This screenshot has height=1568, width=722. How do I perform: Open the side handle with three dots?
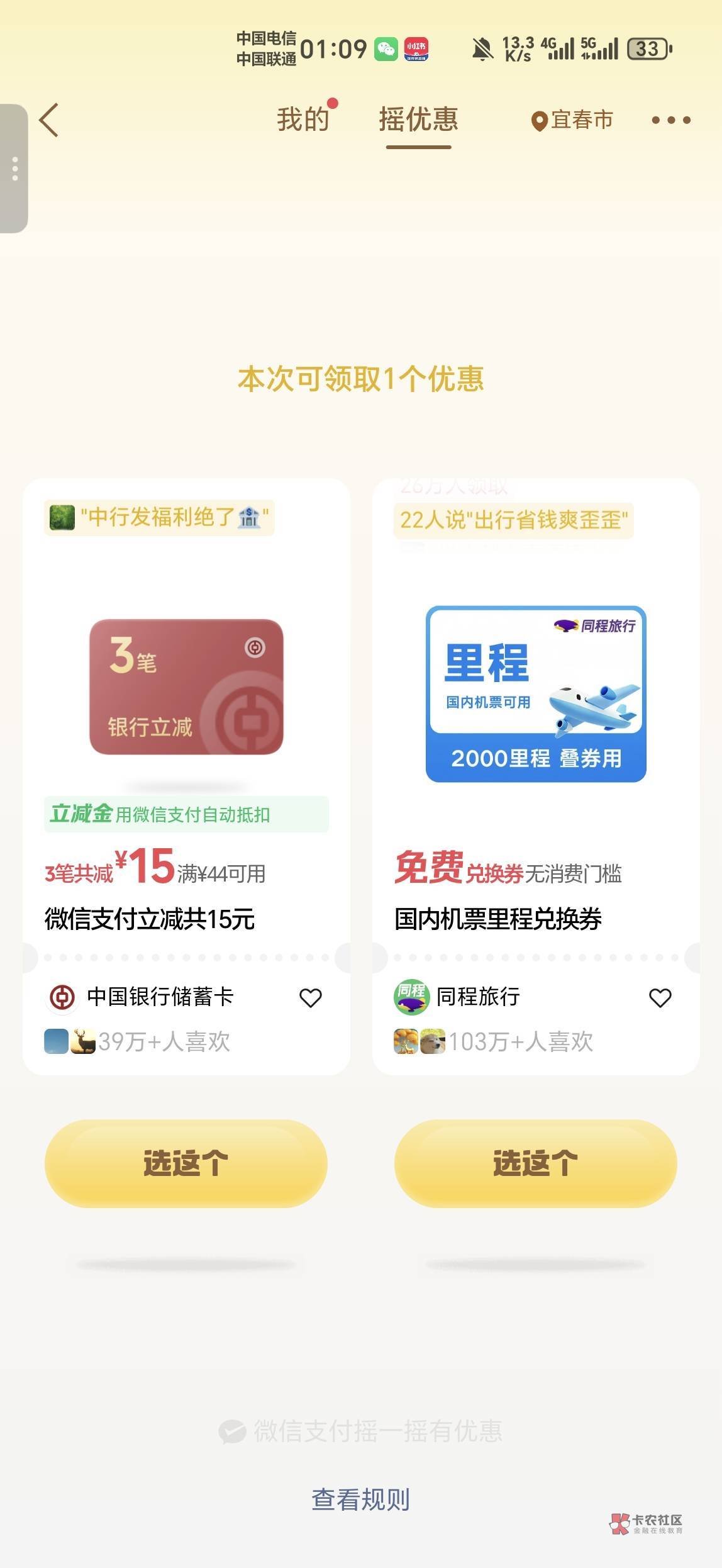coord(14,169)
